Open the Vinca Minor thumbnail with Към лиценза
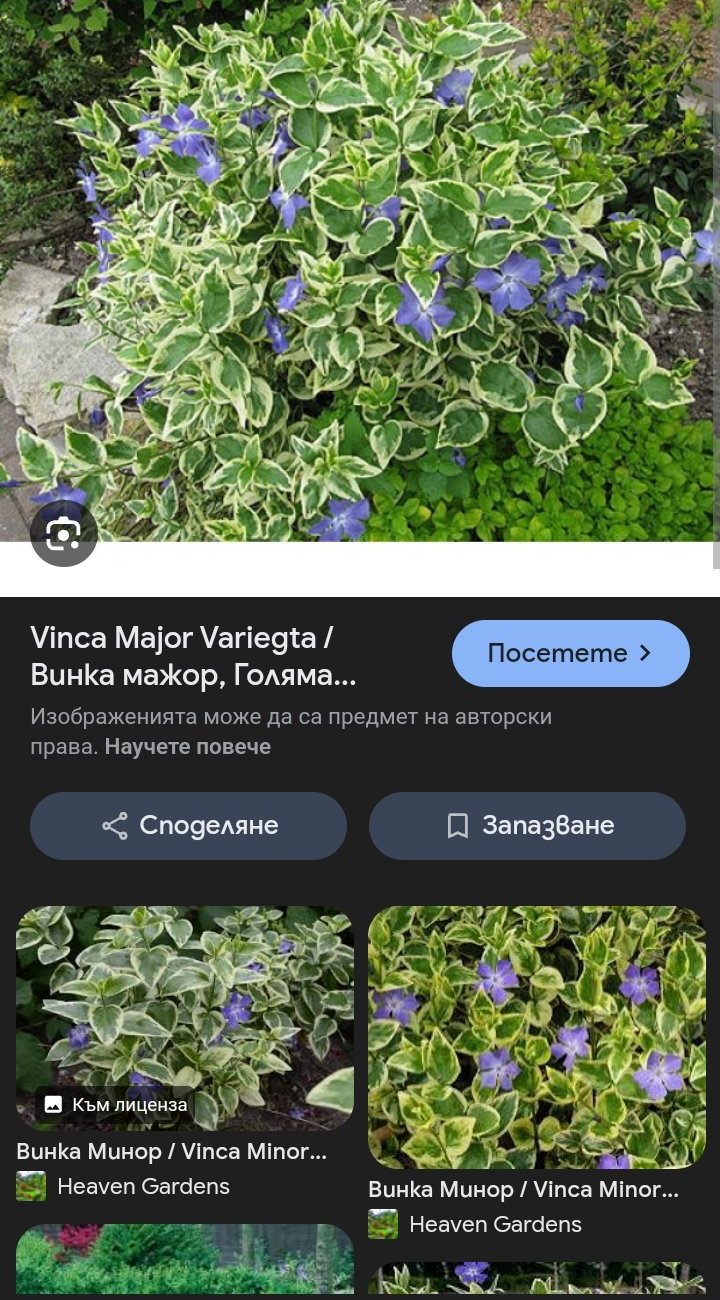Viewport: 720px width, 1300px height. pyautogui.click(x=185, y=1000)
